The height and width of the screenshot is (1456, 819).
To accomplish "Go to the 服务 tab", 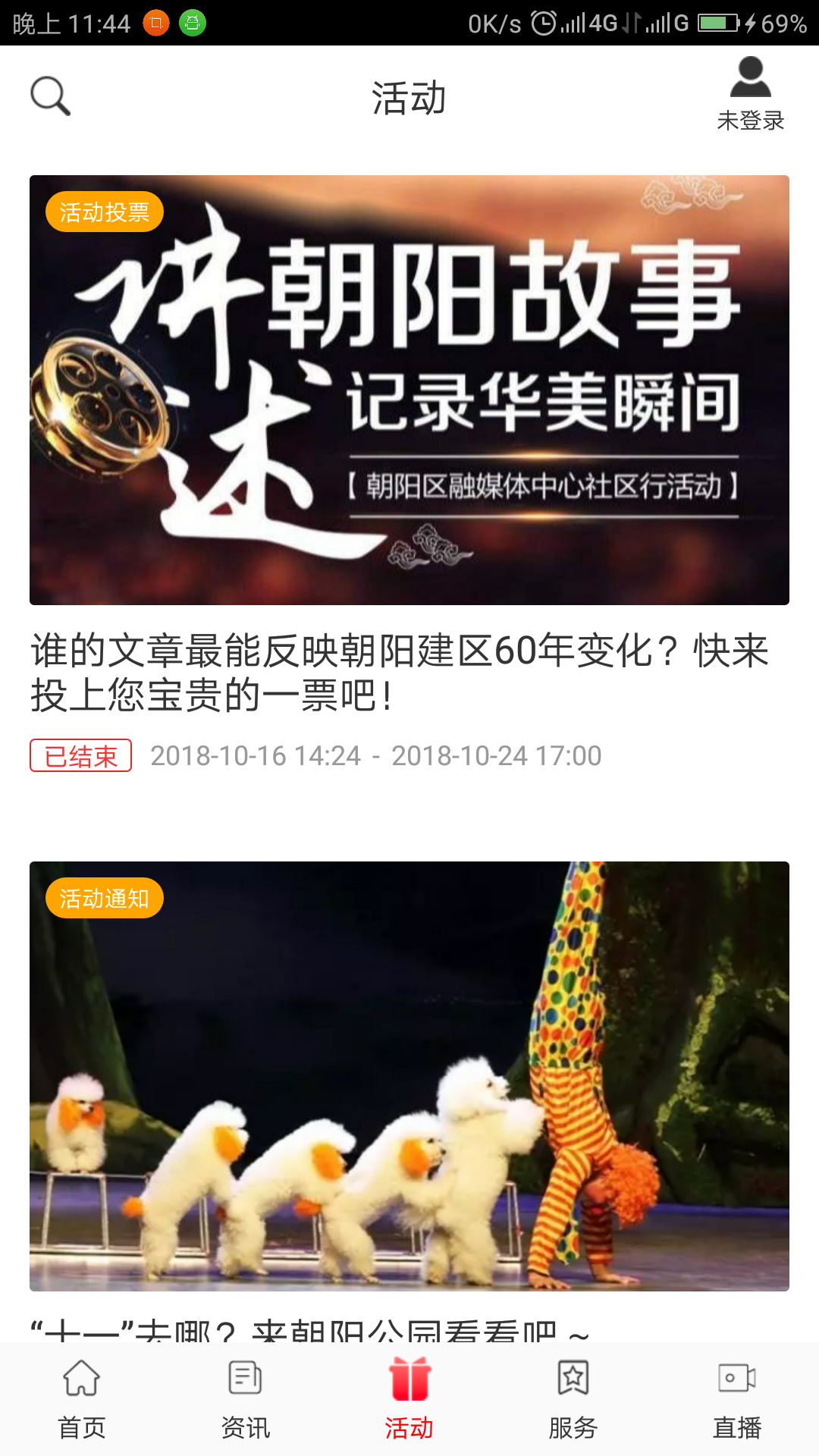I will (x=573, y=1399).
